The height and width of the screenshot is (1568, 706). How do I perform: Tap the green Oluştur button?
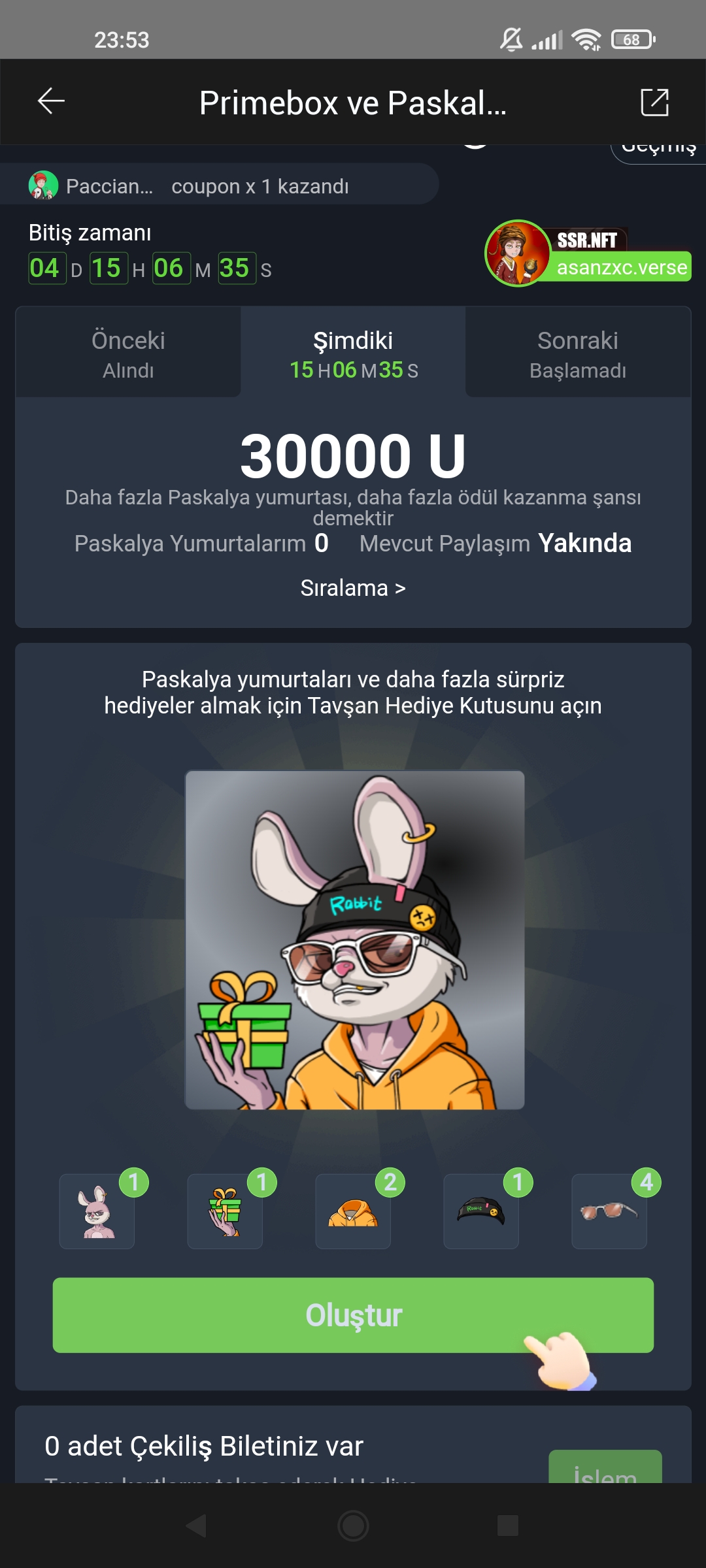353,1315
